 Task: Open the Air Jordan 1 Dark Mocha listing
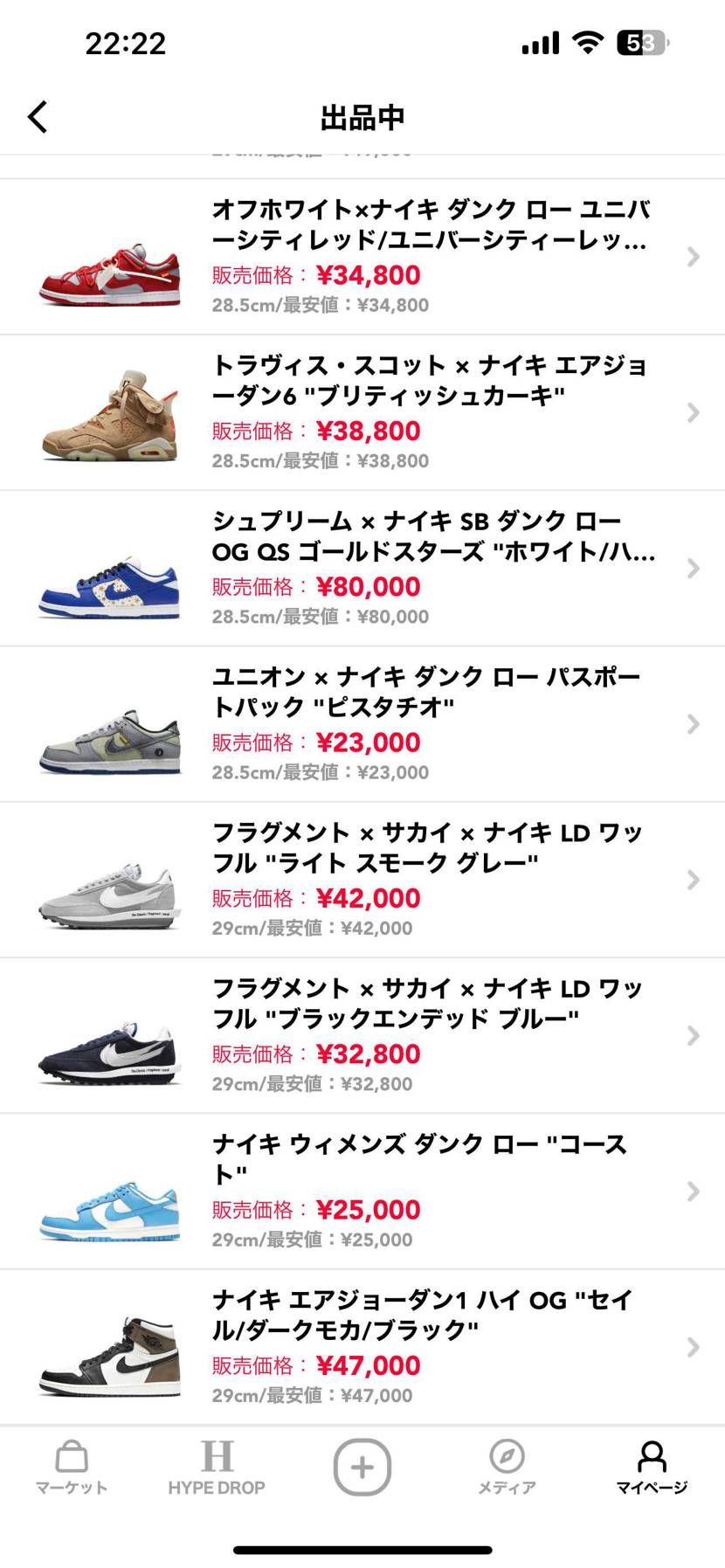(x=362, y=1345)
